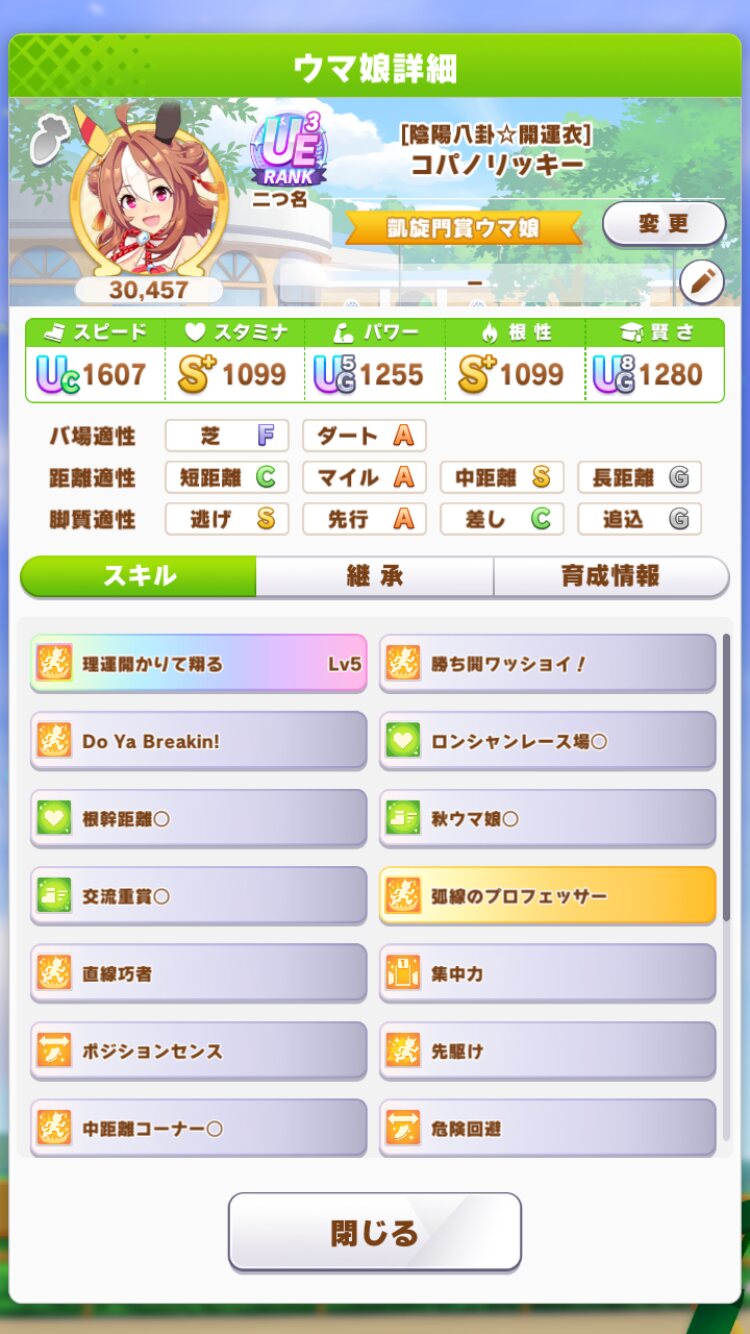Select the 交流重賞○ skill

[x=198, y=896]
